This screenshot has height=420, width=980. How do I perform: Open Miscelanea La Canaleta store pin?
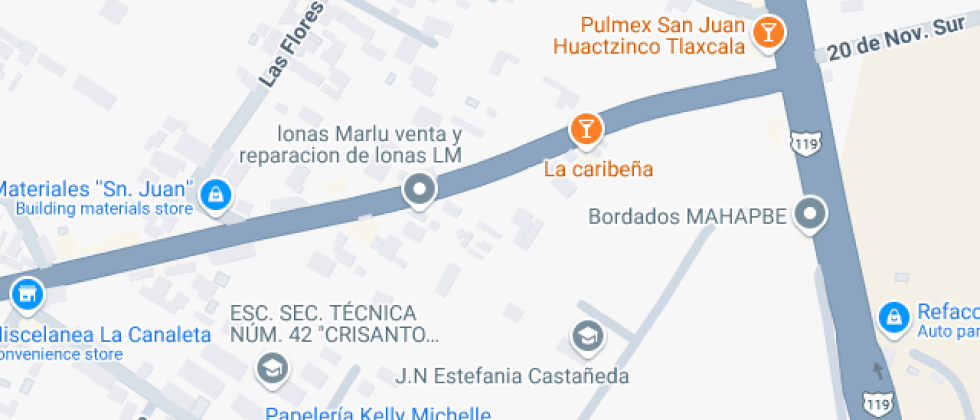coord(27,295)
